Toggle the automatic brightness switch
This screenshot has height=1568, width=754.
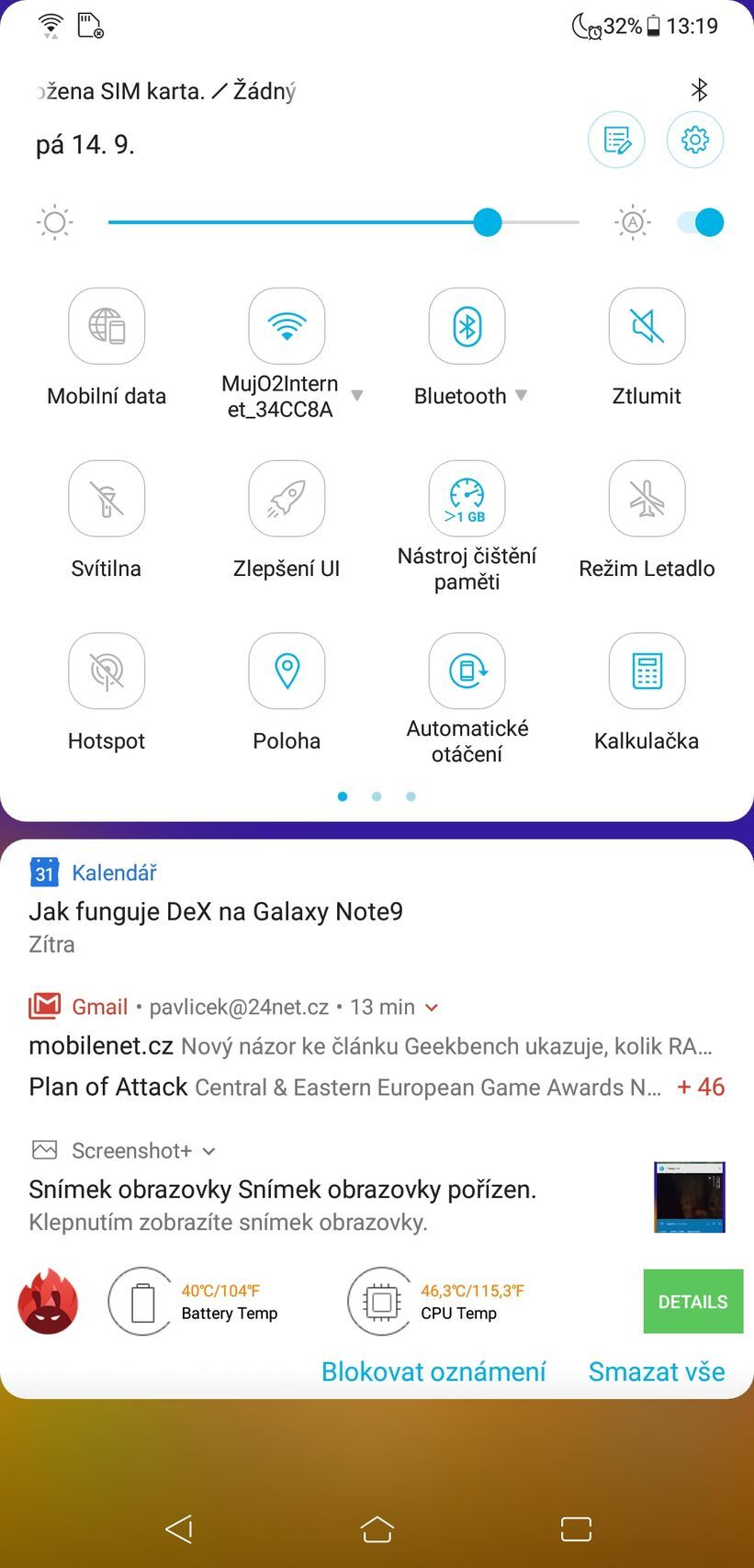pos(700,222)
